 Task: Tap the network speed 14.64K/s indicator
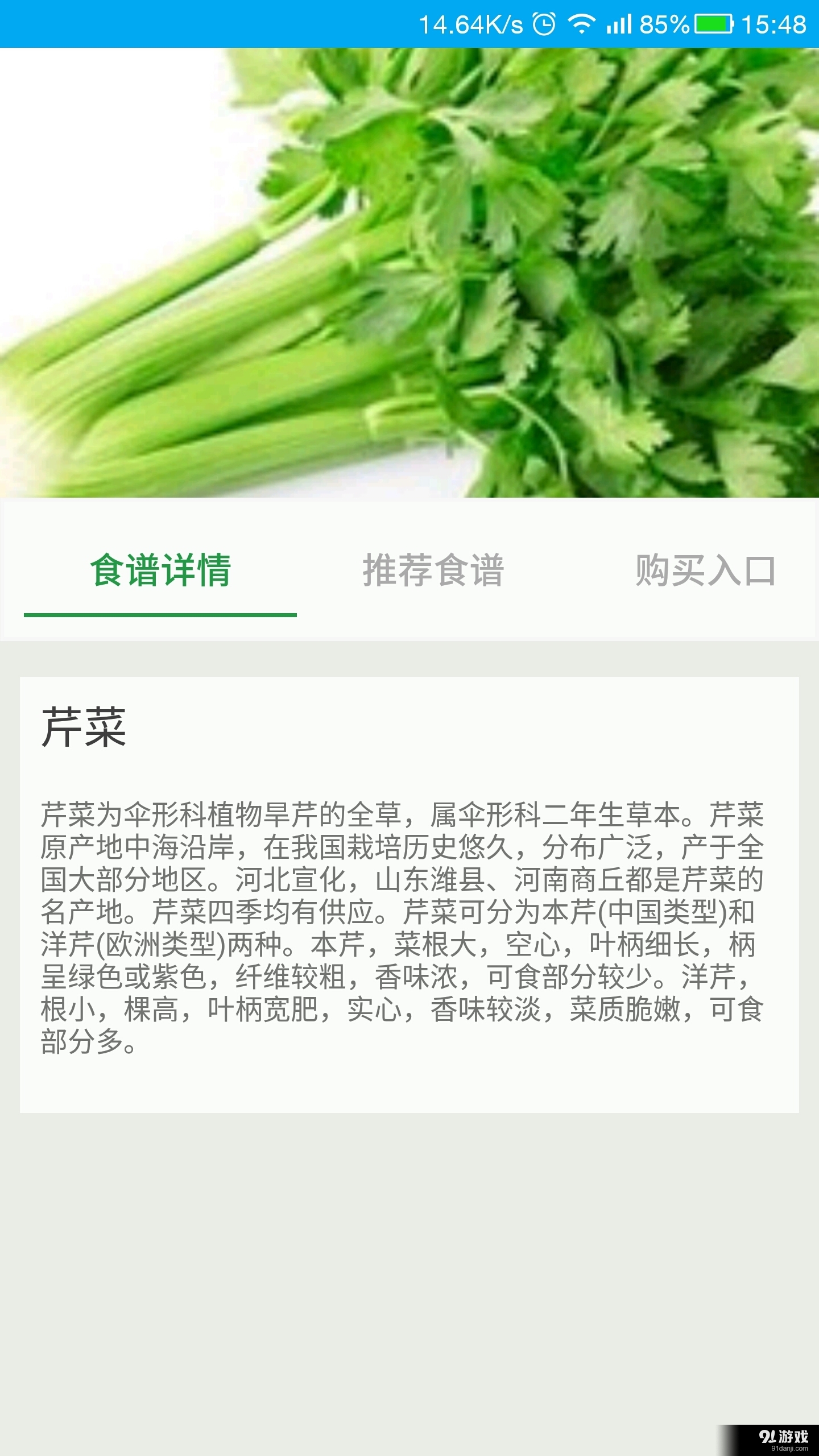pyautogui.click(x=472, y=23)
